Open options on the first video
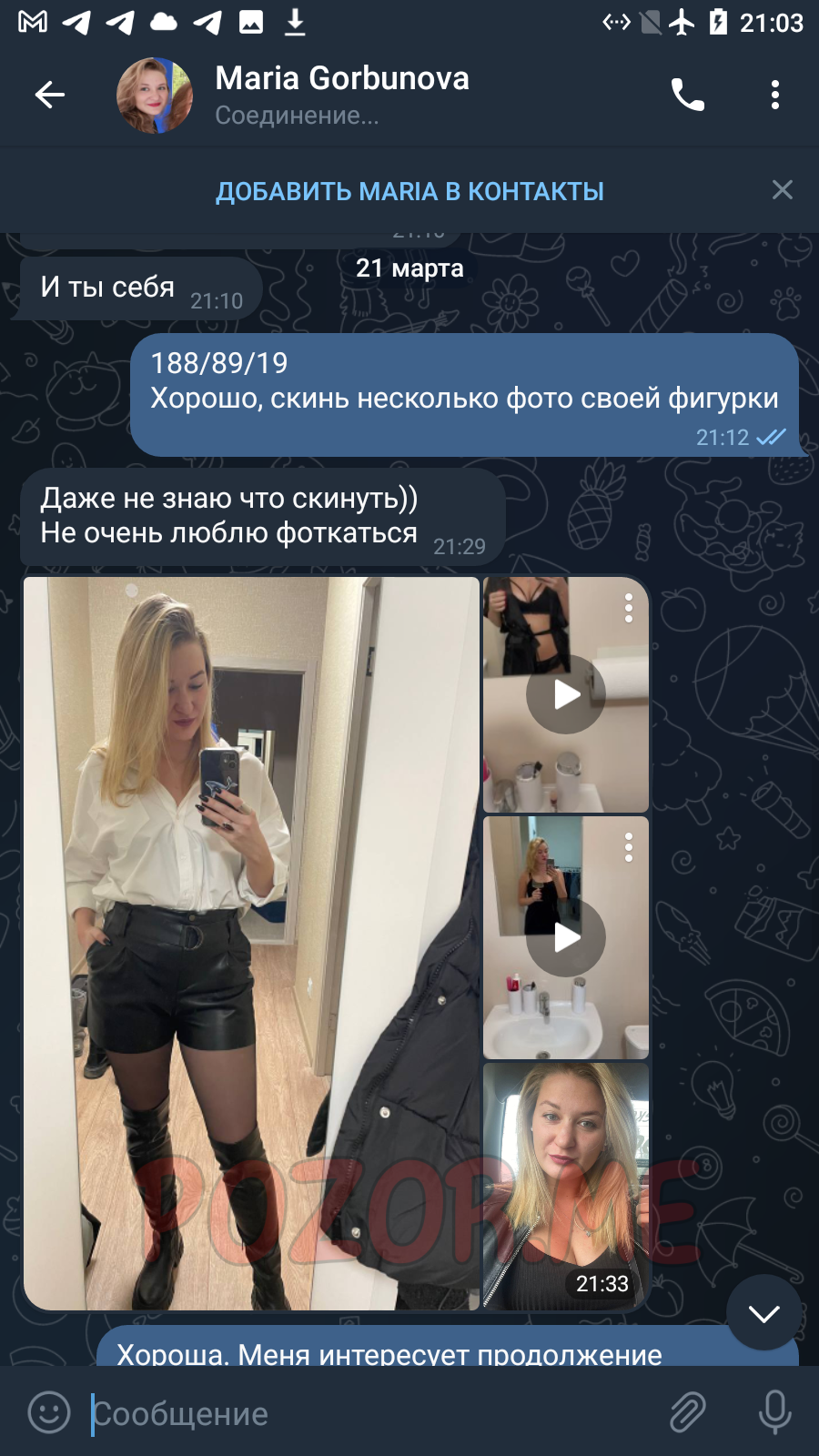819x1456 pixels. click(x=628, y=608)
